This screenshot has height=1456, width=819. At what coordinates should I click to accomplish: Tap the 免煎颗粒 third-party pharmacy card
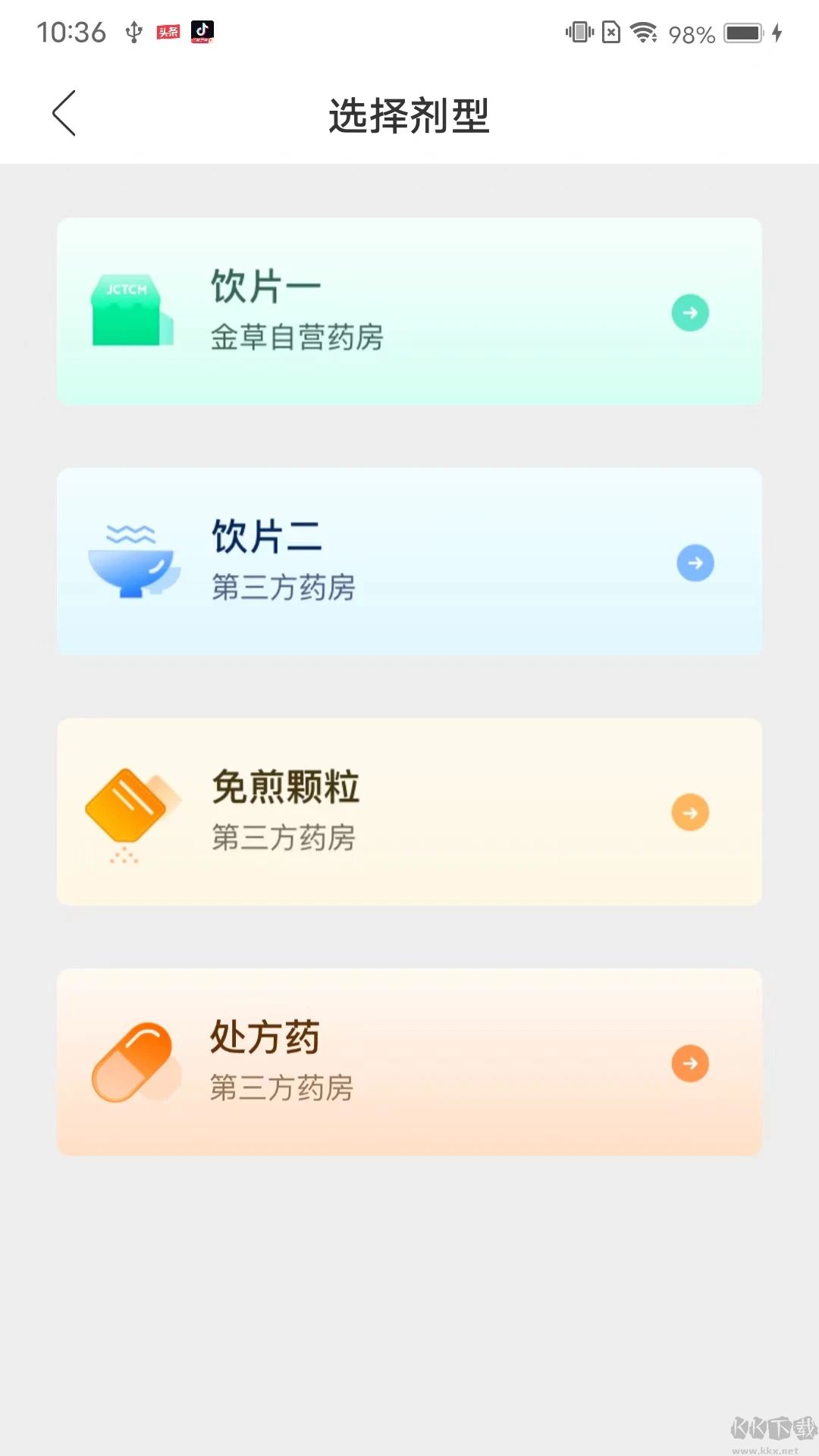(x=409, y=812)
